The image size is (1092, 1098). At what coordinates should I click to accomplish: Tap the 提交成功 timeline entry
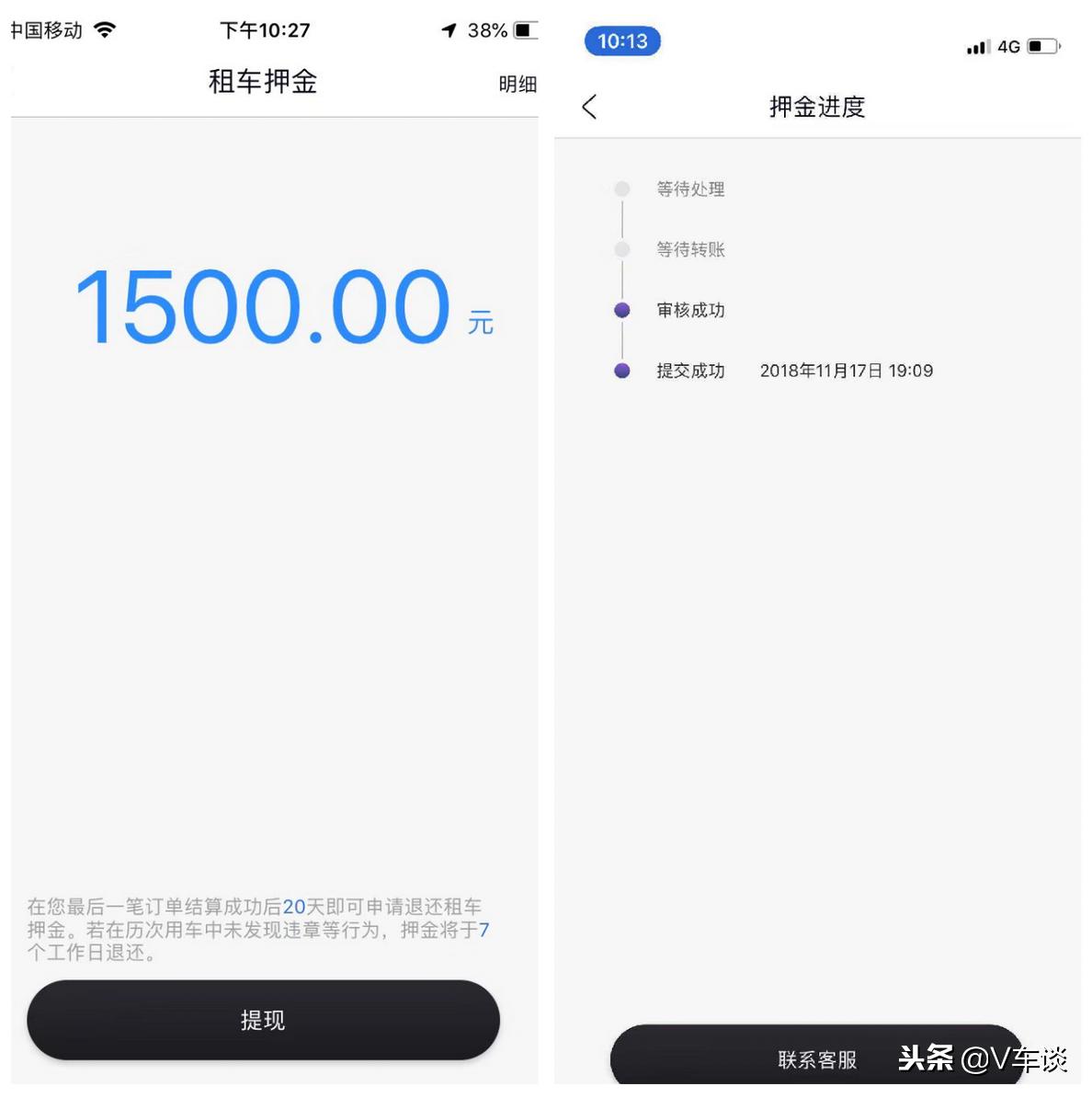point(689,371)
